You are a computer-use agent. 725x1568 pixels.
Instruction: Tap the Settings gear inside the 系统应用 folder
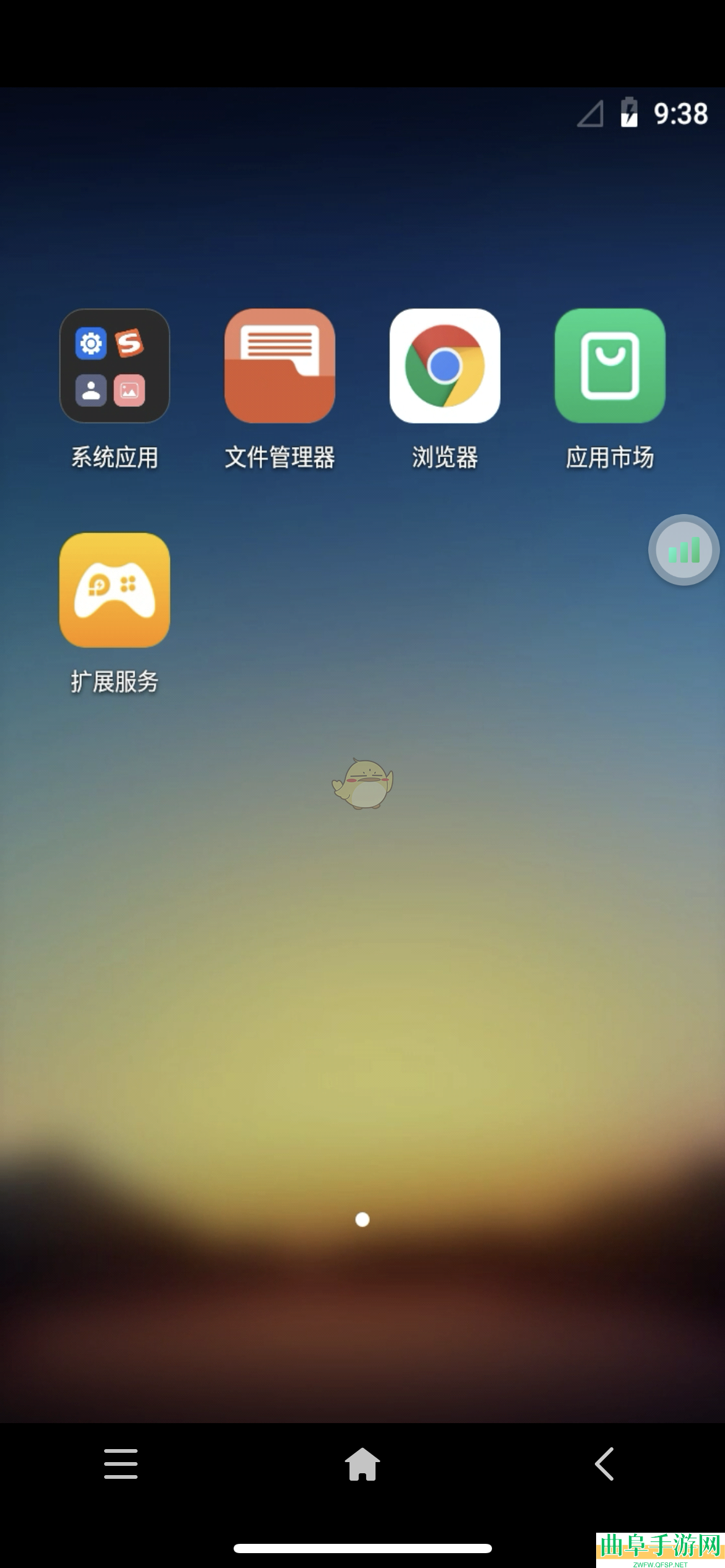pos(91,344)
